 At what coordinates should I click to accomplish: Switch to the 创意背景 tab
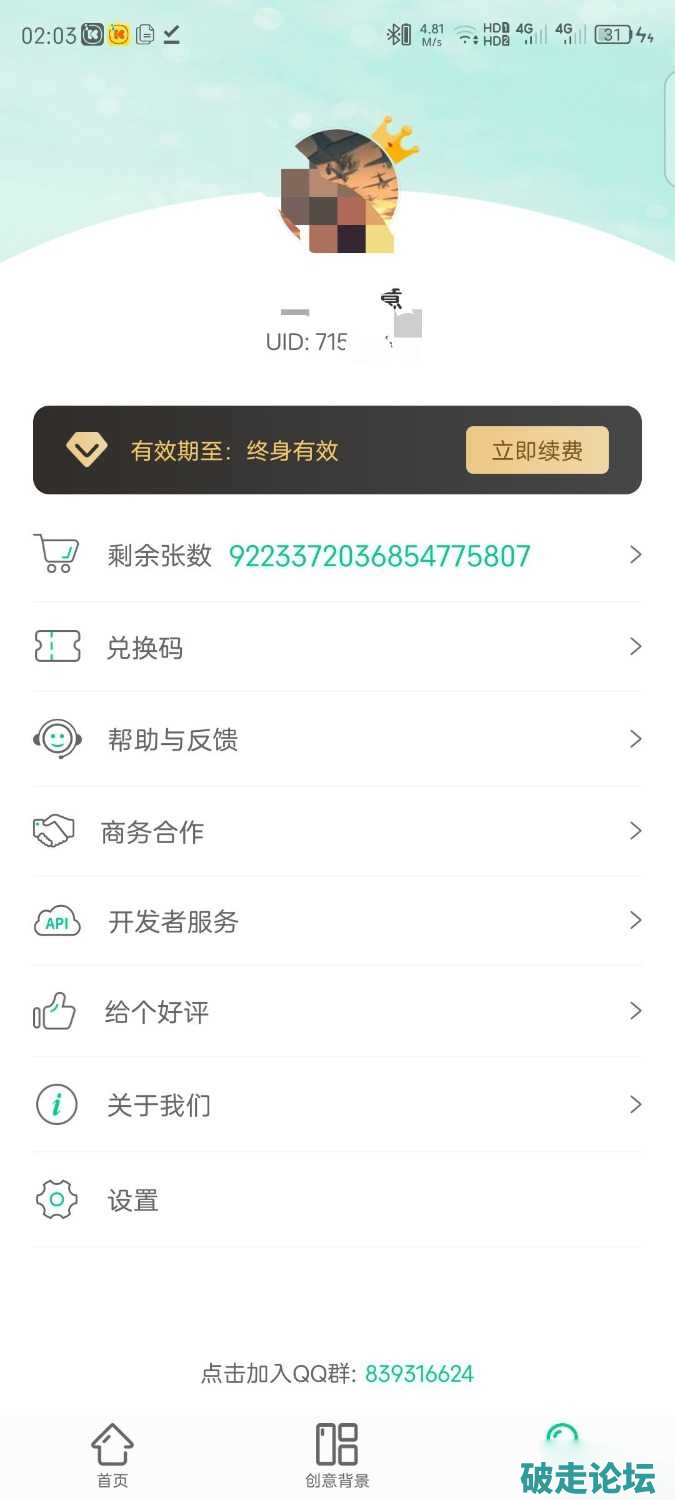point(337,1455)
